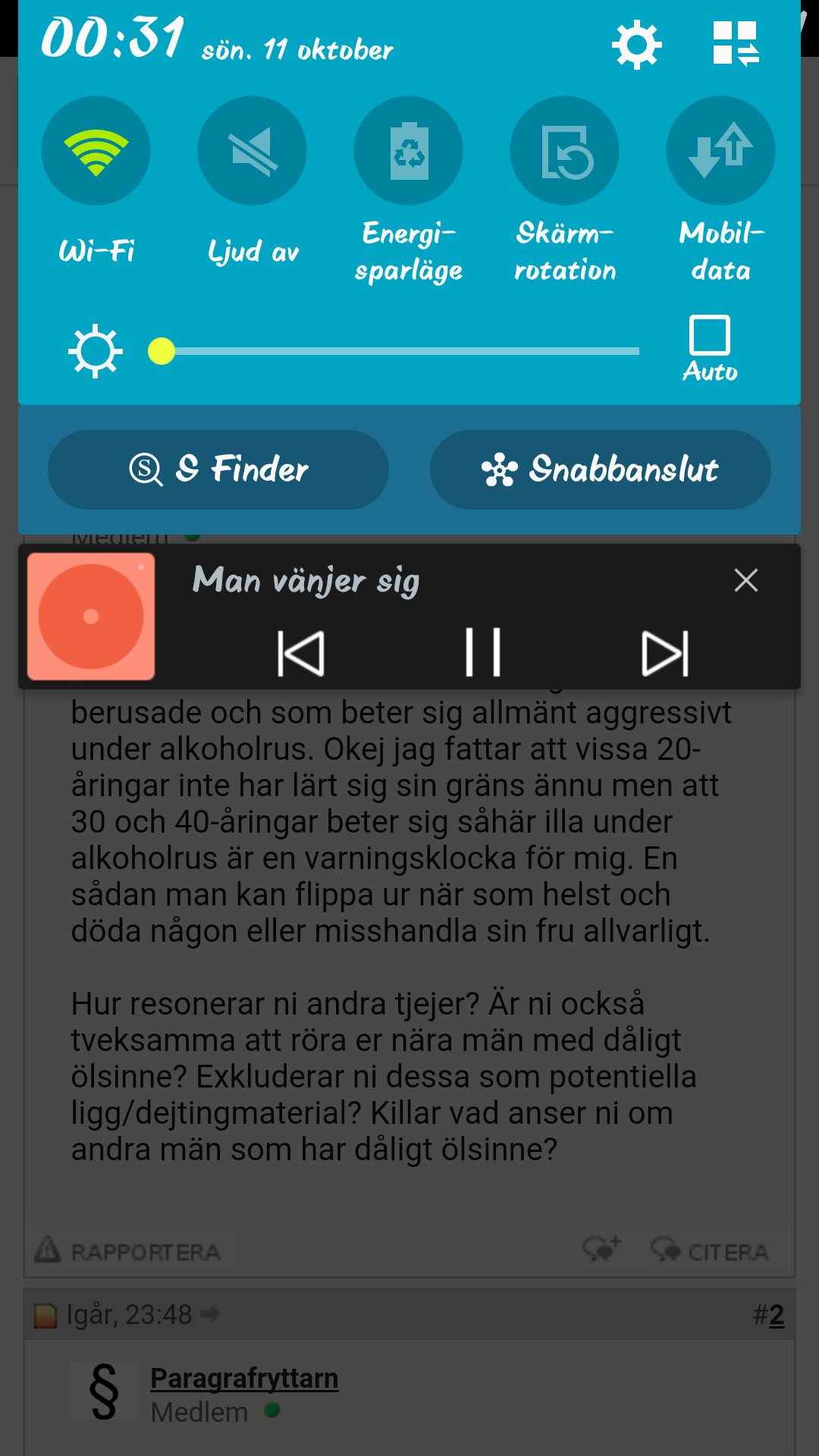Dismiss the music player notification
The image size is (819, 1456).
click(x=746, y=580)
